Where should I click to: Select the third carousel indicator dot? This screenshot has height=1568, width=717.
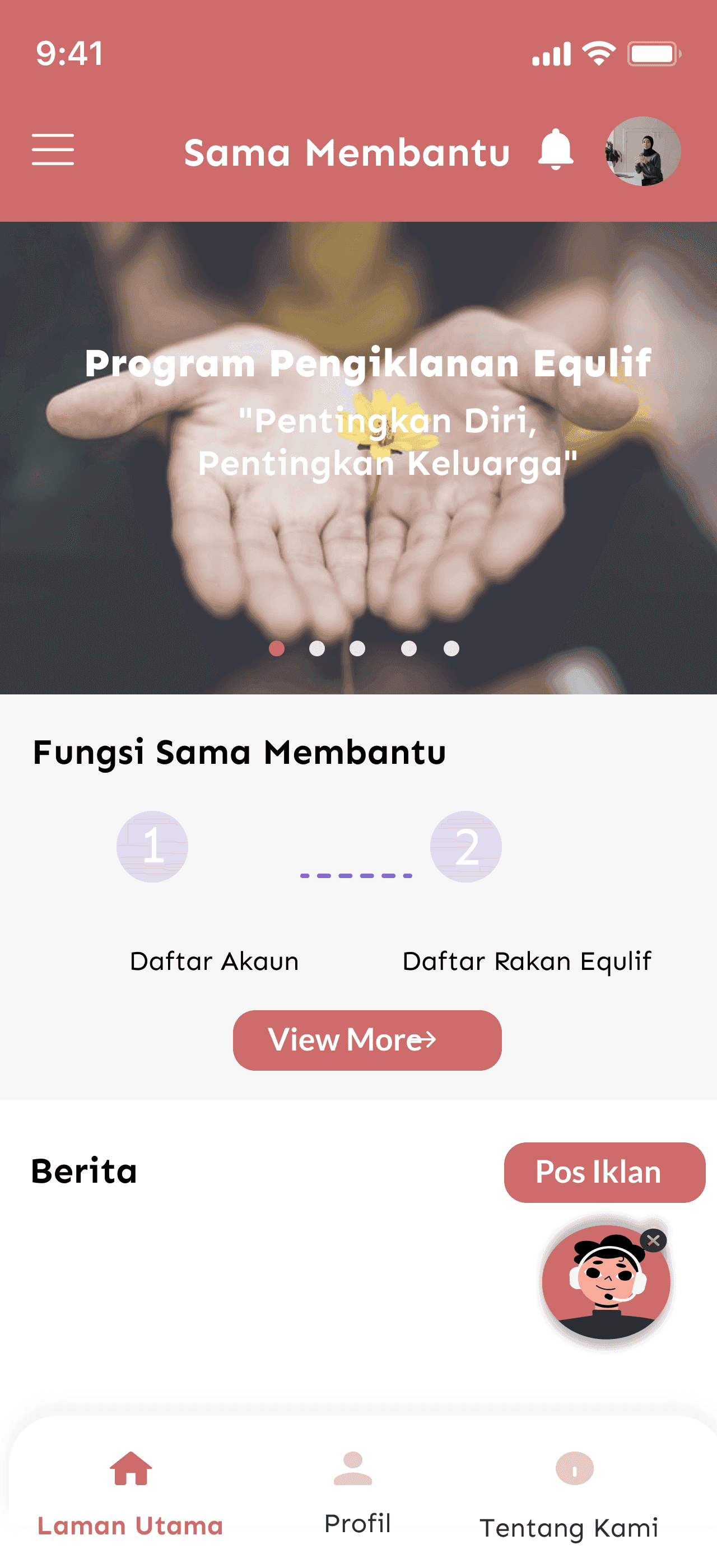click(x=357, y=649)
